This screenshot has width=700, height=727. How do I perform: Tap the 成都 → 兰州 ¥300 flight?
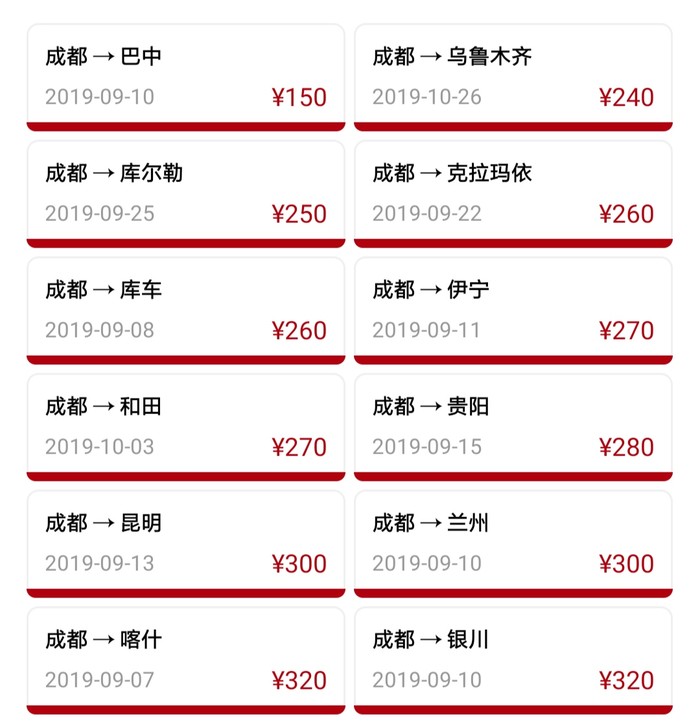(x=513, y=544)
